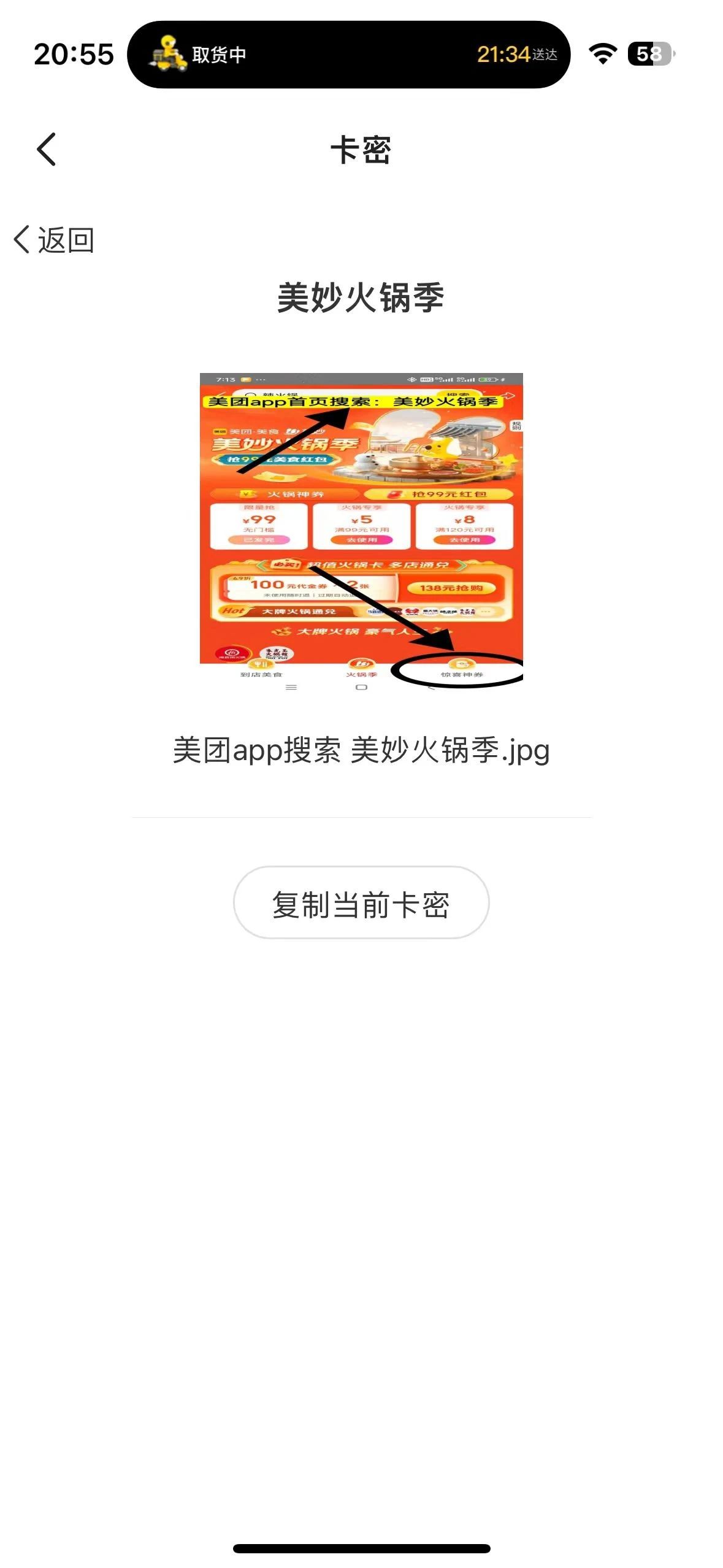Open the 美妙火锅季 image preview
The image size is (723, 1568).
click(x=361, y=531)
